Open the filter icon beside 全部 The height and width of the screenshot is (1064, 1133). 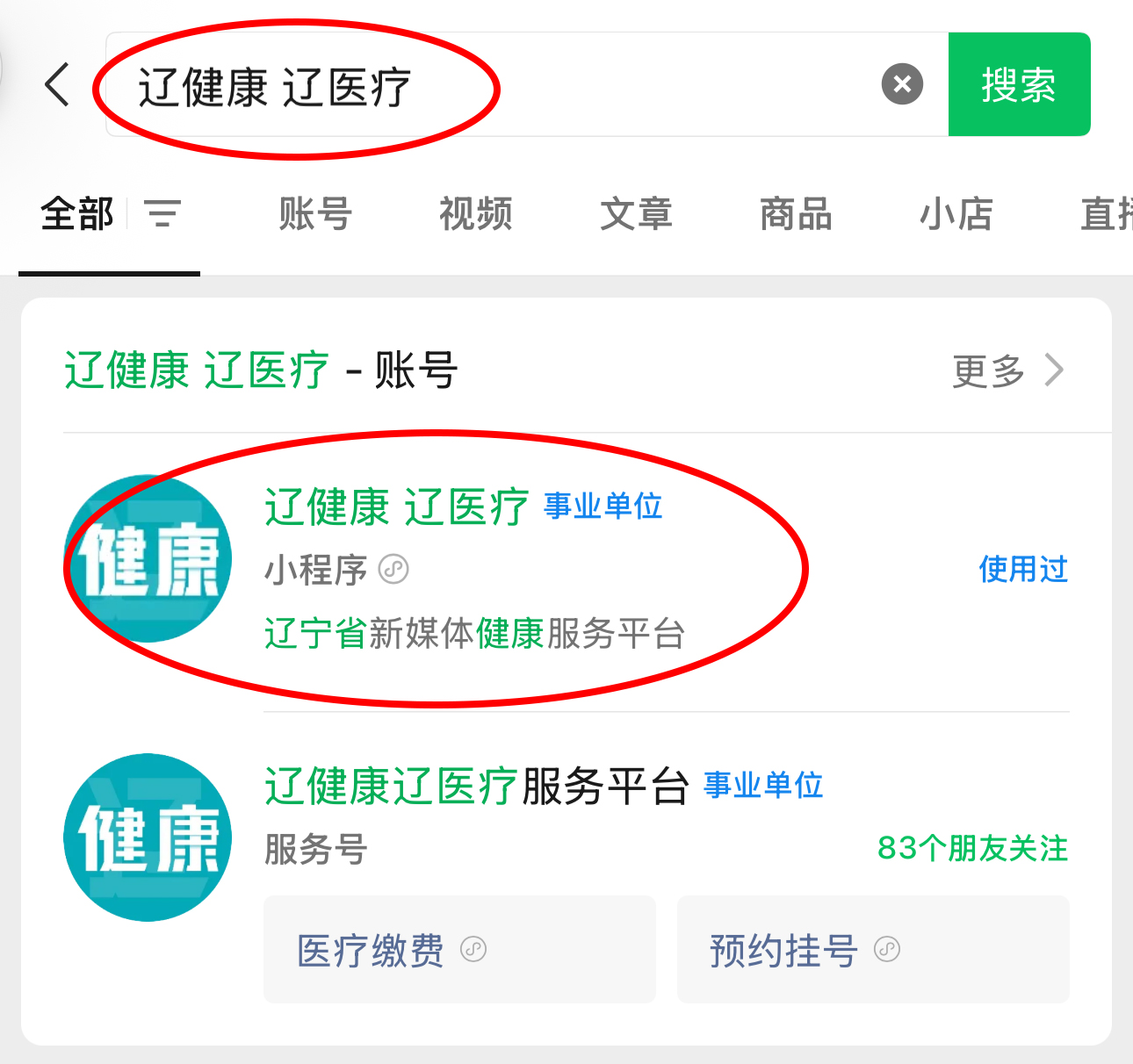pyautogui.click(x=162, y=213)
